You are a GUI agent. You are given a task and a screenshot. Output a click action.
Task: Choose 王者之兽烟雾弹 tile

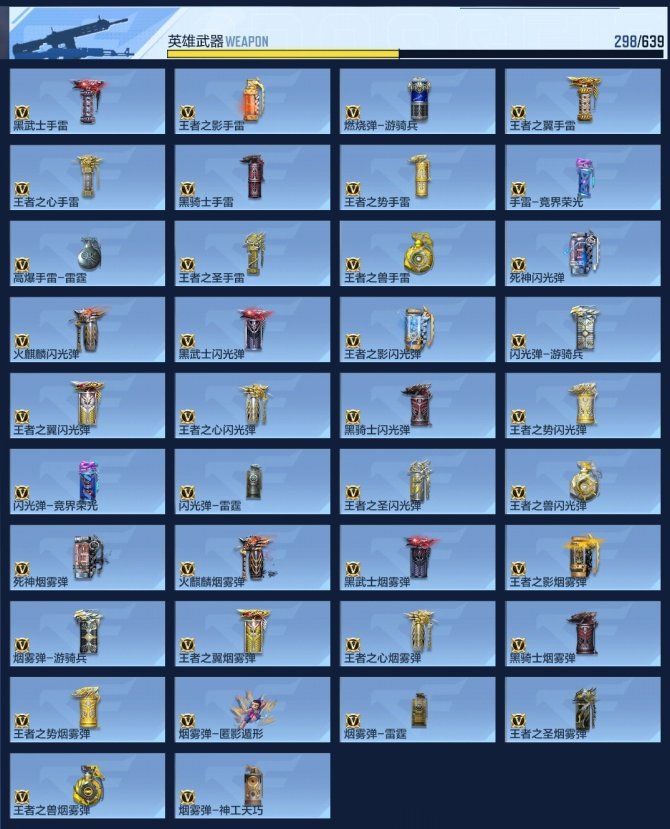click(x=87, y=785)
